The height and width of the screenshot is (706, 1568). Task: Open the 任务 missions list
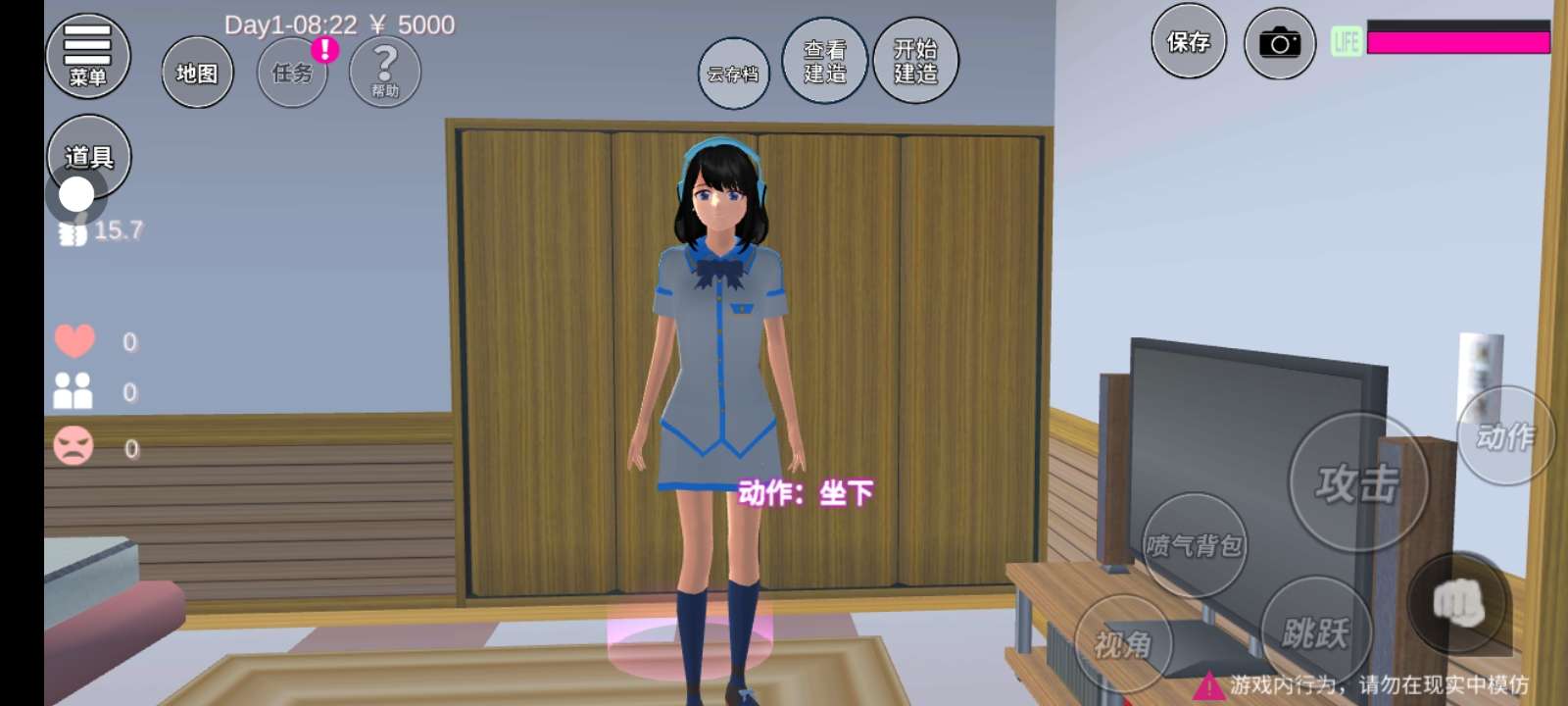point(292,73)
